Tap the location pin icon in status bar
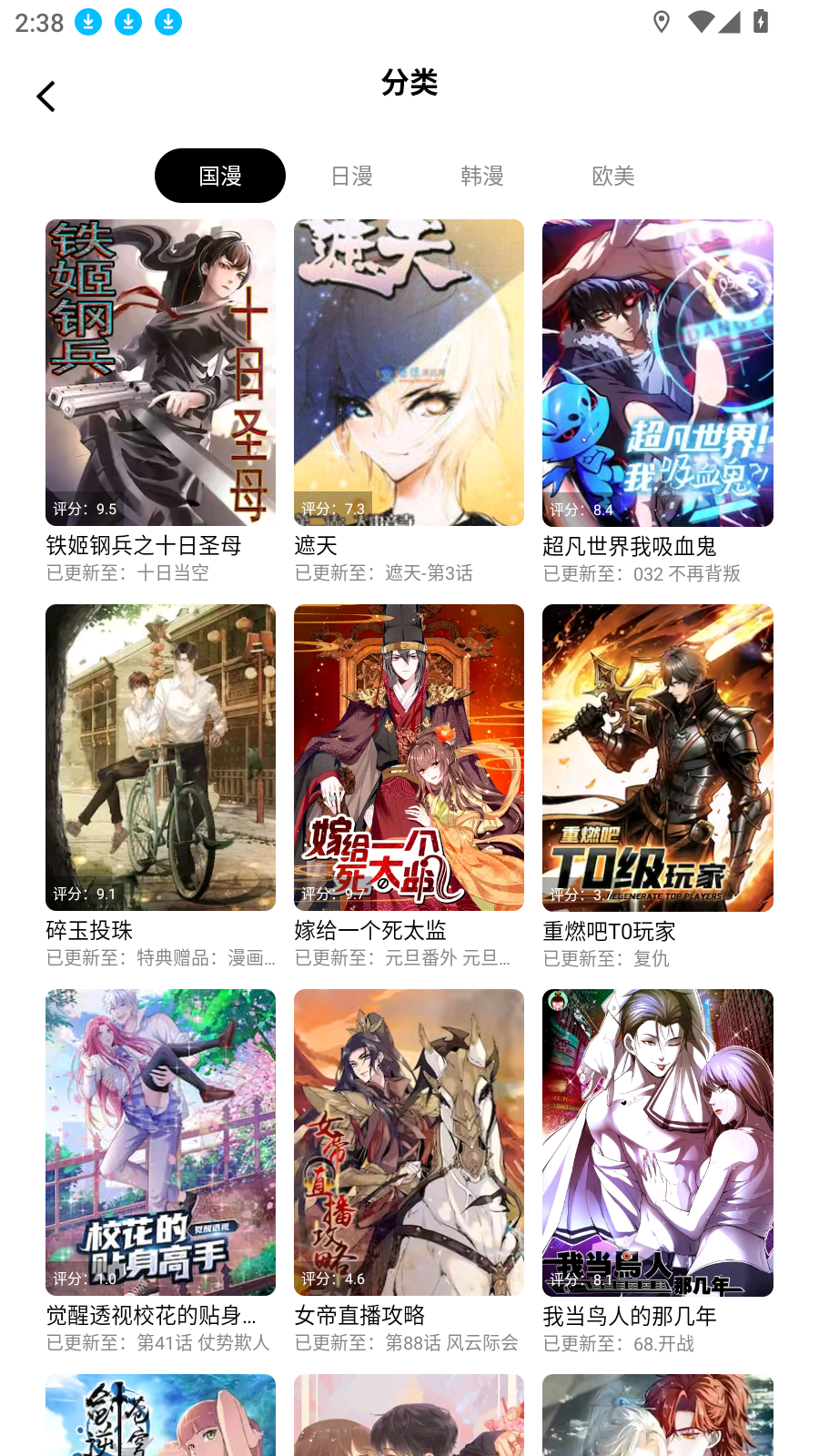This screenshot has width=819, height=1456. pos(661,22)
